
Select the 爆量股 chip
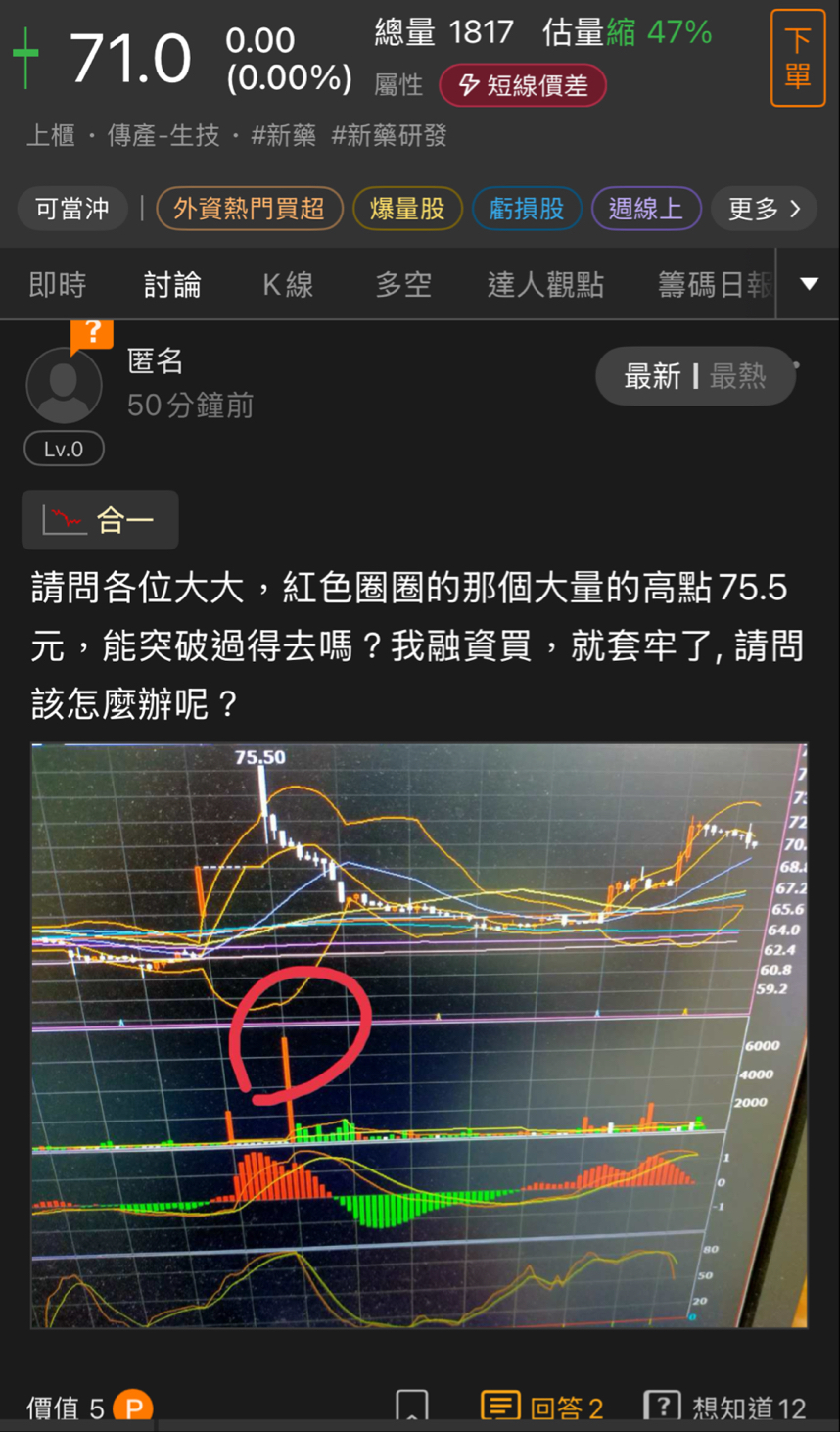coord(407,209)
